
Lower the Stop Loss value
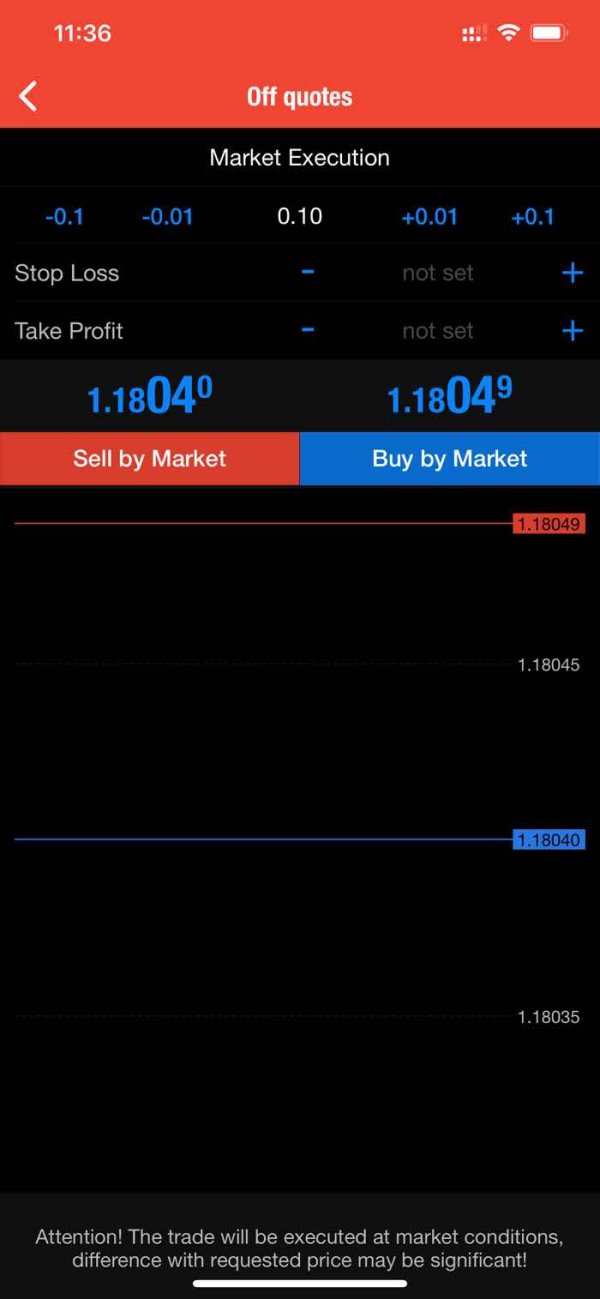pos(308,272)
